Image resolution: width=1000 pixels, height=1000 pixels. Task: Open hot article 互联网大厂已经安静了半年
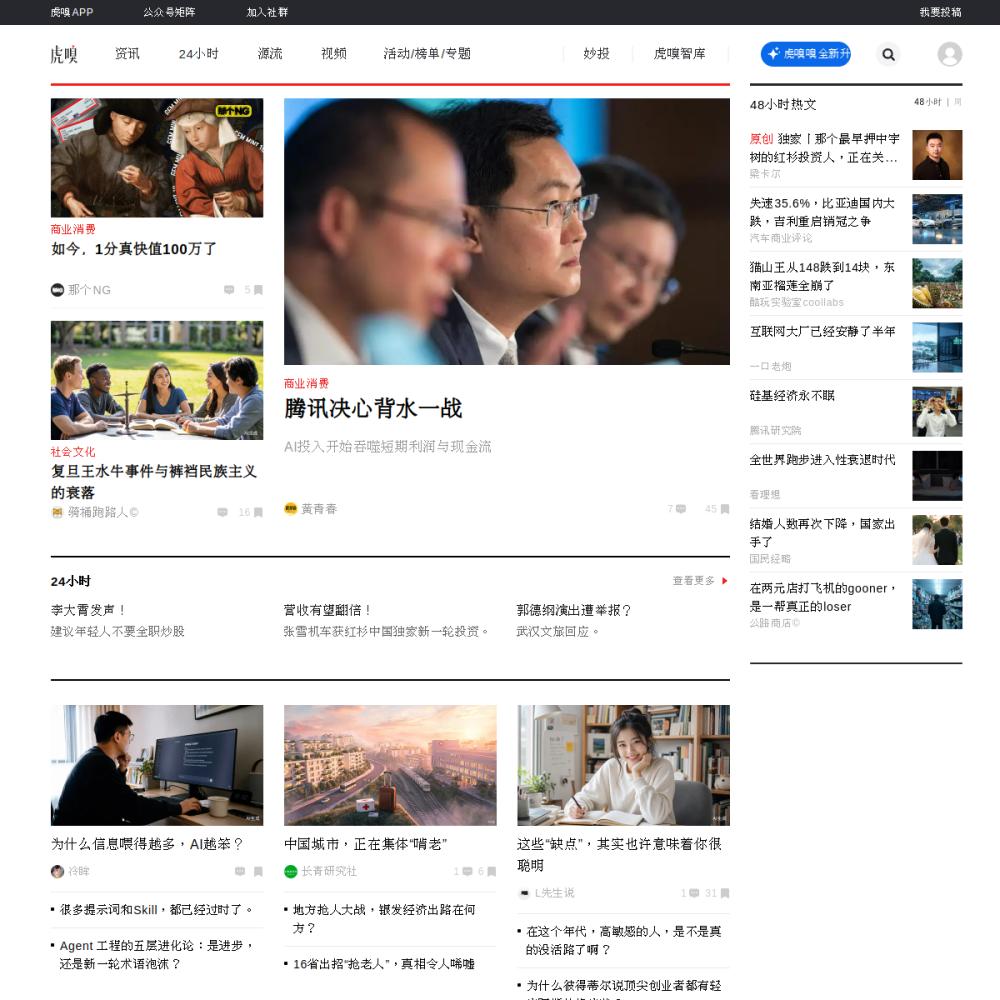click(822, 331)
